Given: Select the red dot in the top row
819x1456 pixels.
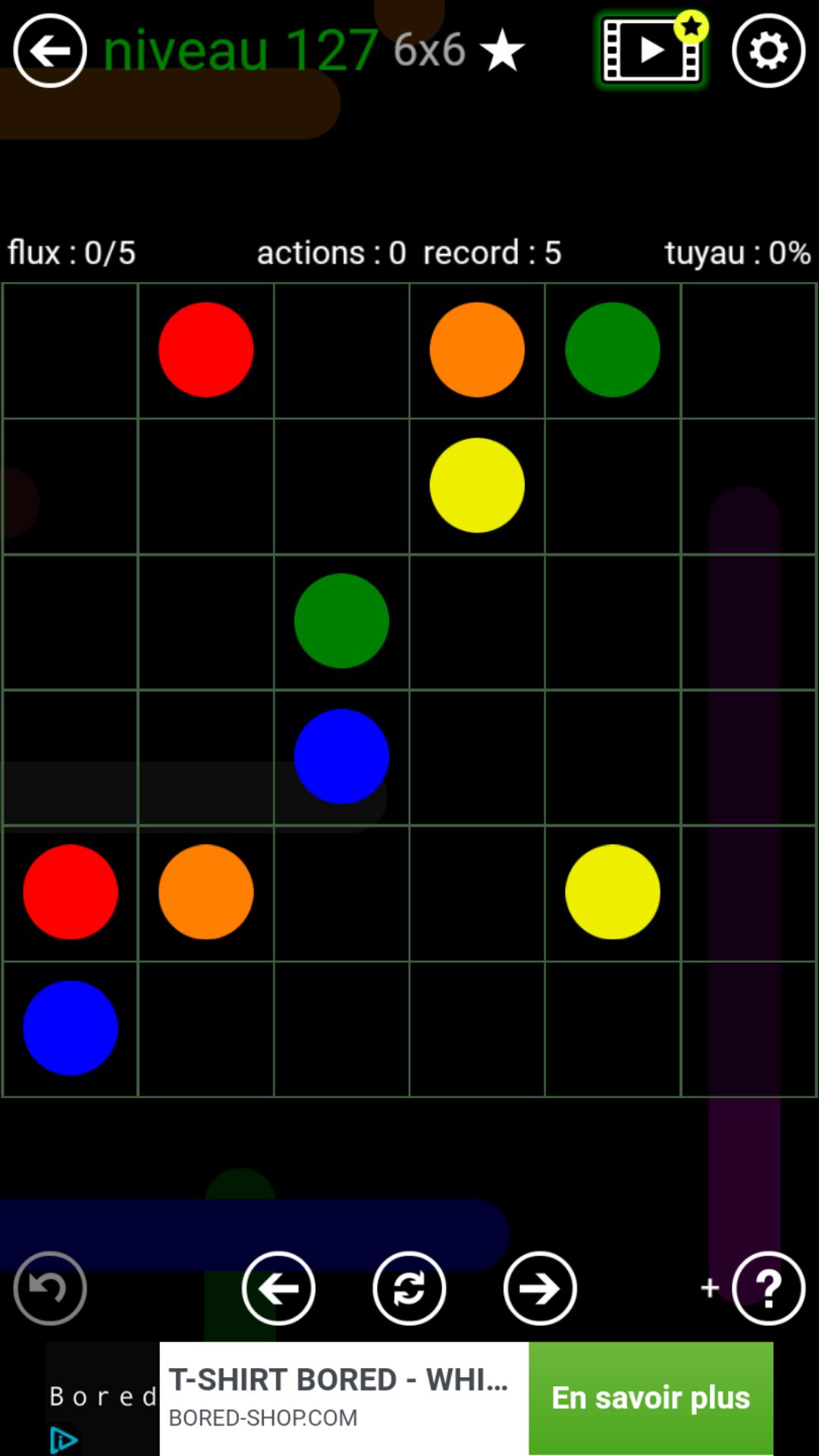Looking at the screenshot, I should coord(206,350).
